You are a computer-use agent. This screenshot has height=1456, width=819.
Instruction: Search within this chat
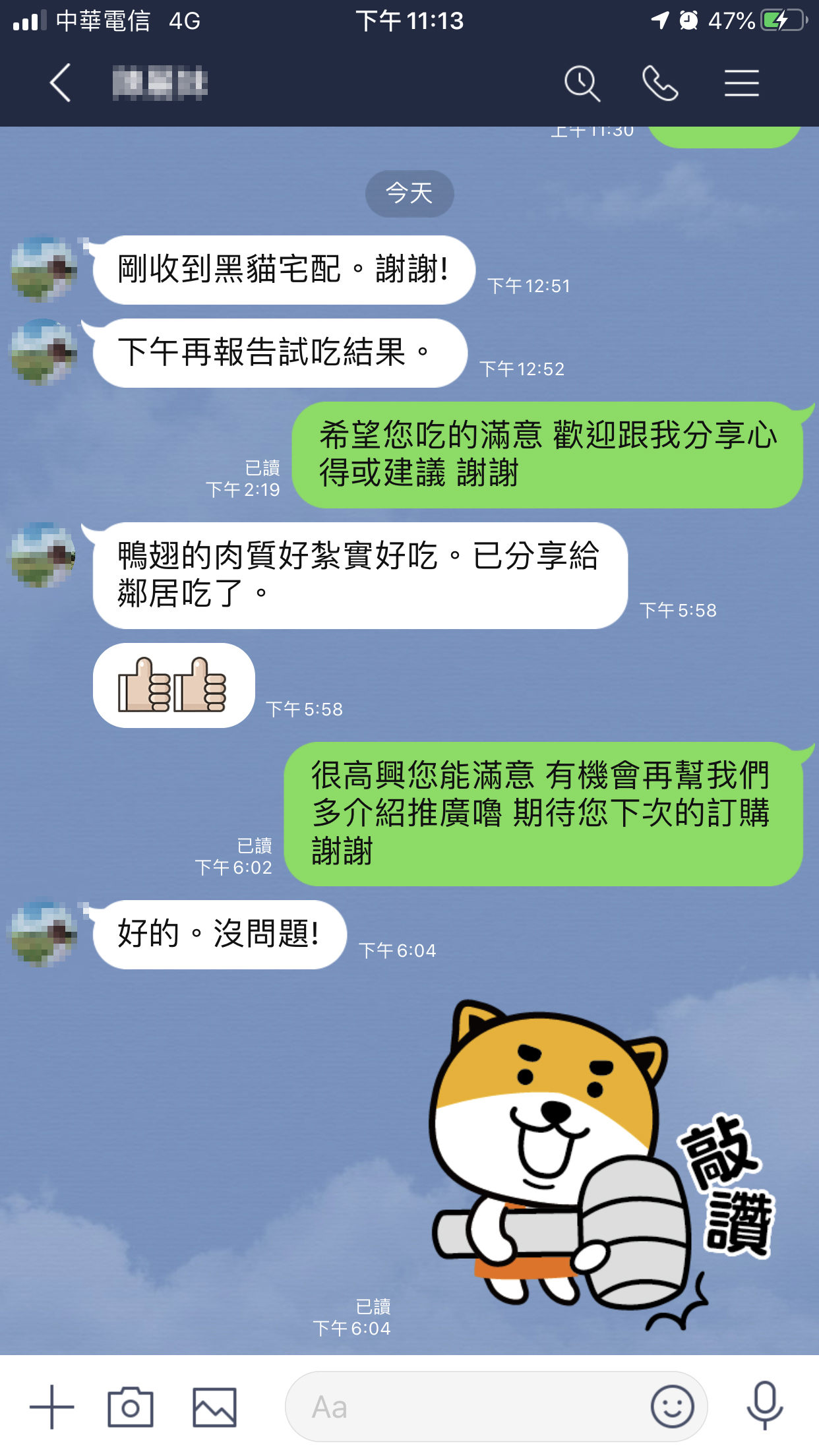point(582,84)
